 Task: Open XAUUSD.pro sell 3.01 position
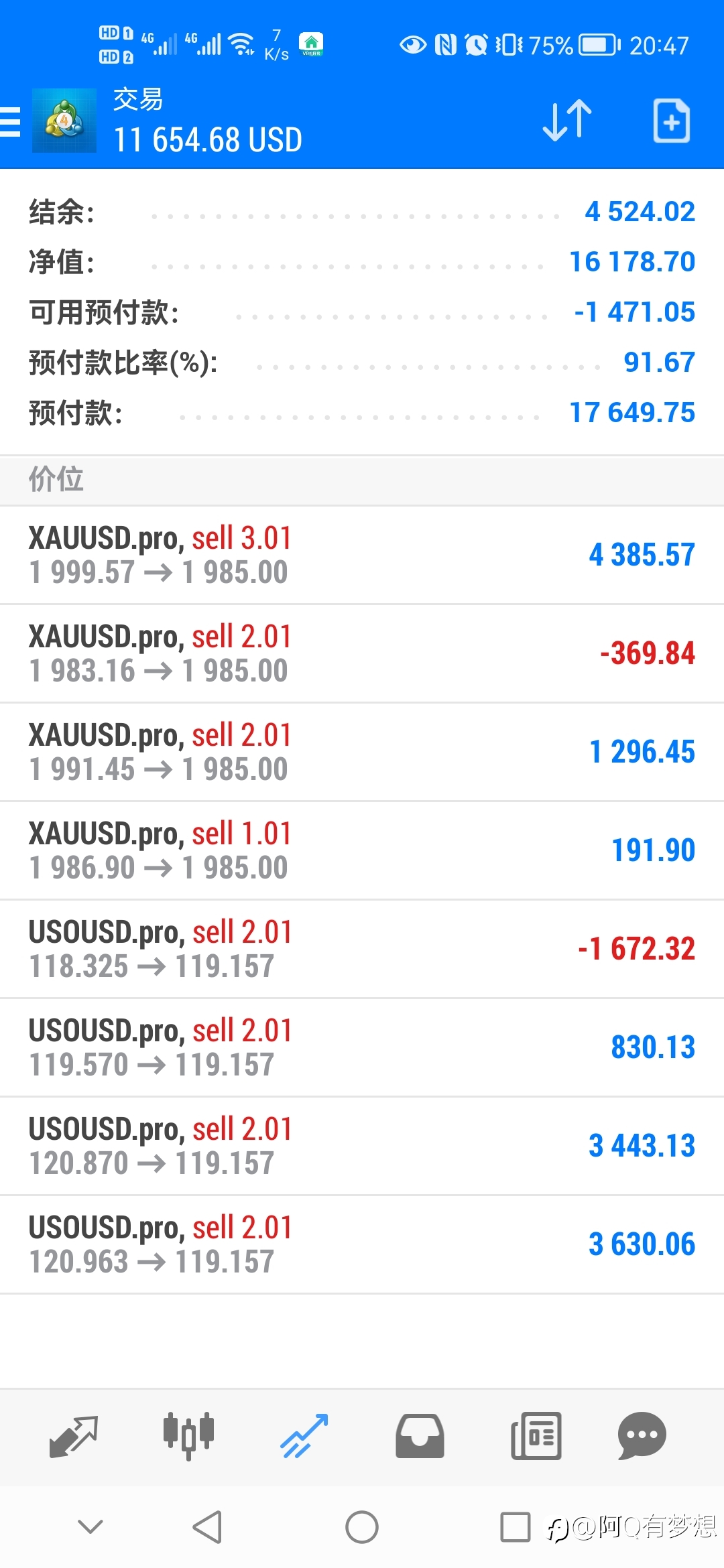362,556
